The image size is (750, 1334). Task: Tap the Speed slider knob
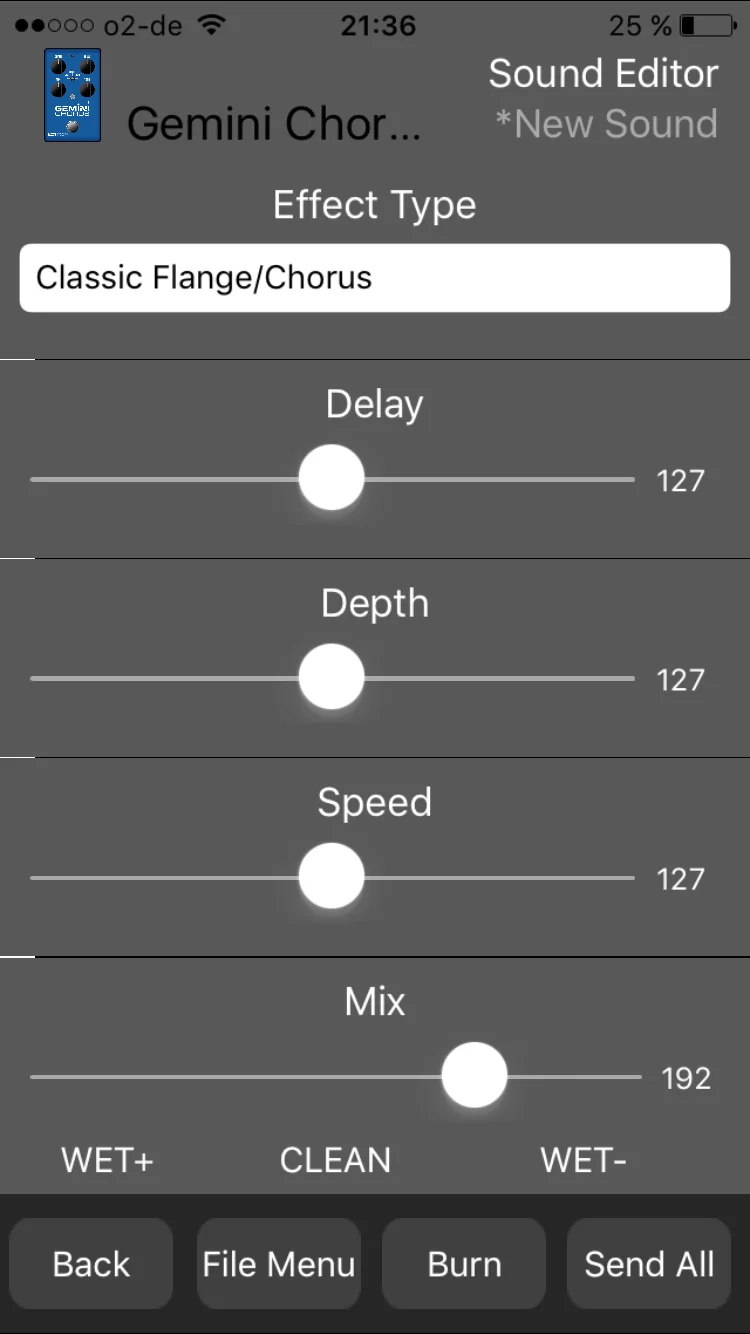pos(331,876)
